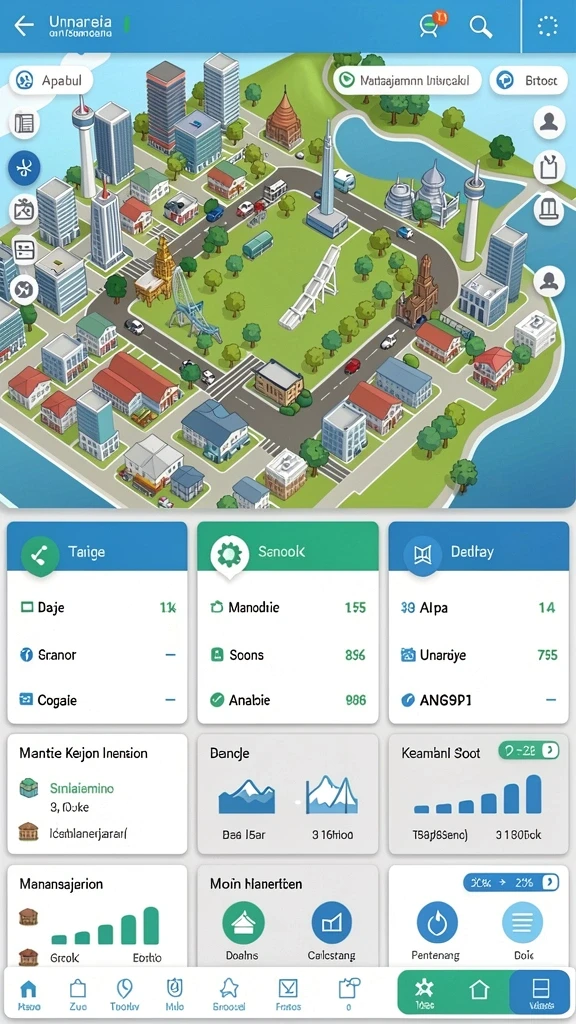Open the Dancje chart card

tap(288, 794)
